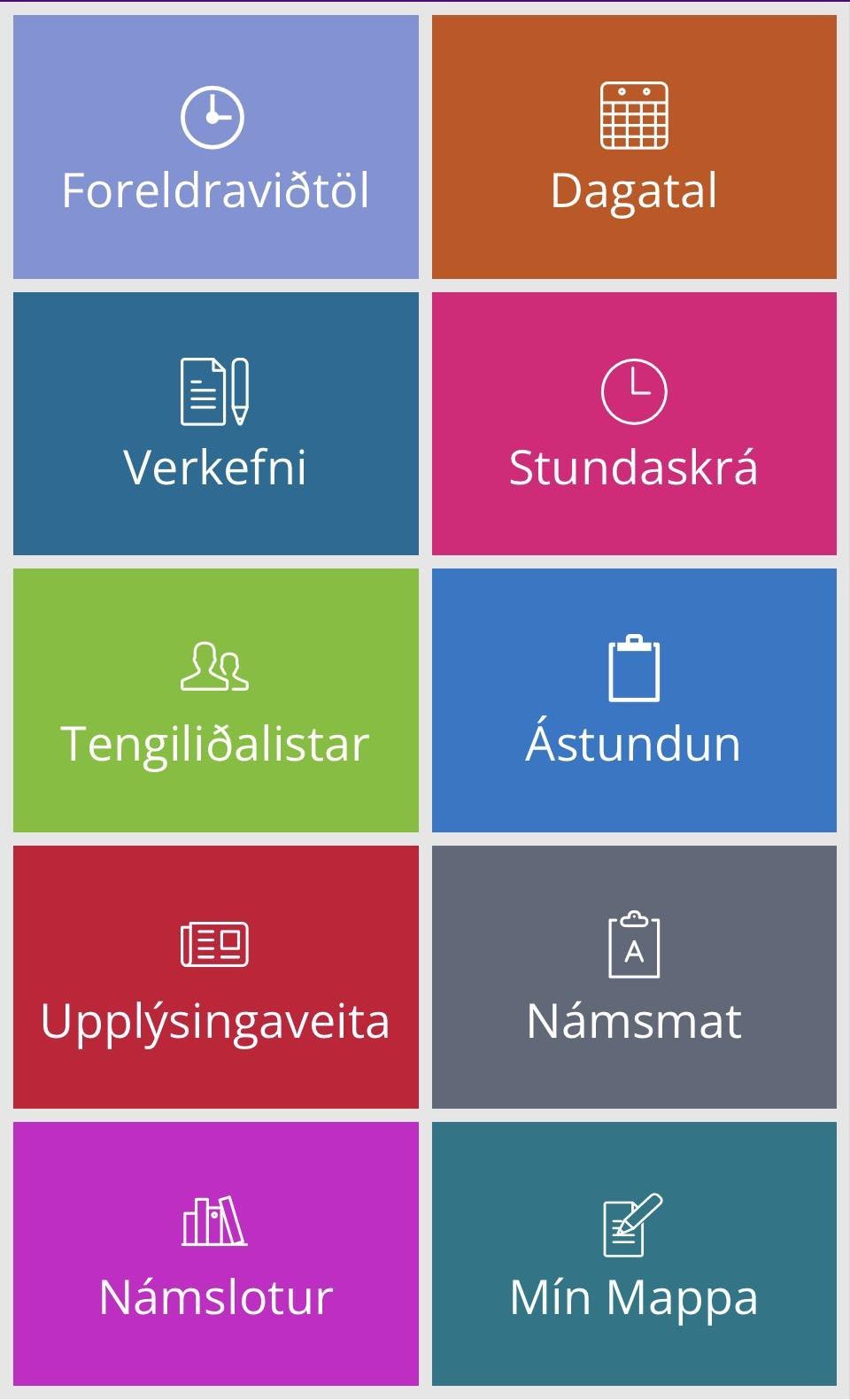
Task: Click the document-and-pen icon for Verkefni
Action: 212,392
